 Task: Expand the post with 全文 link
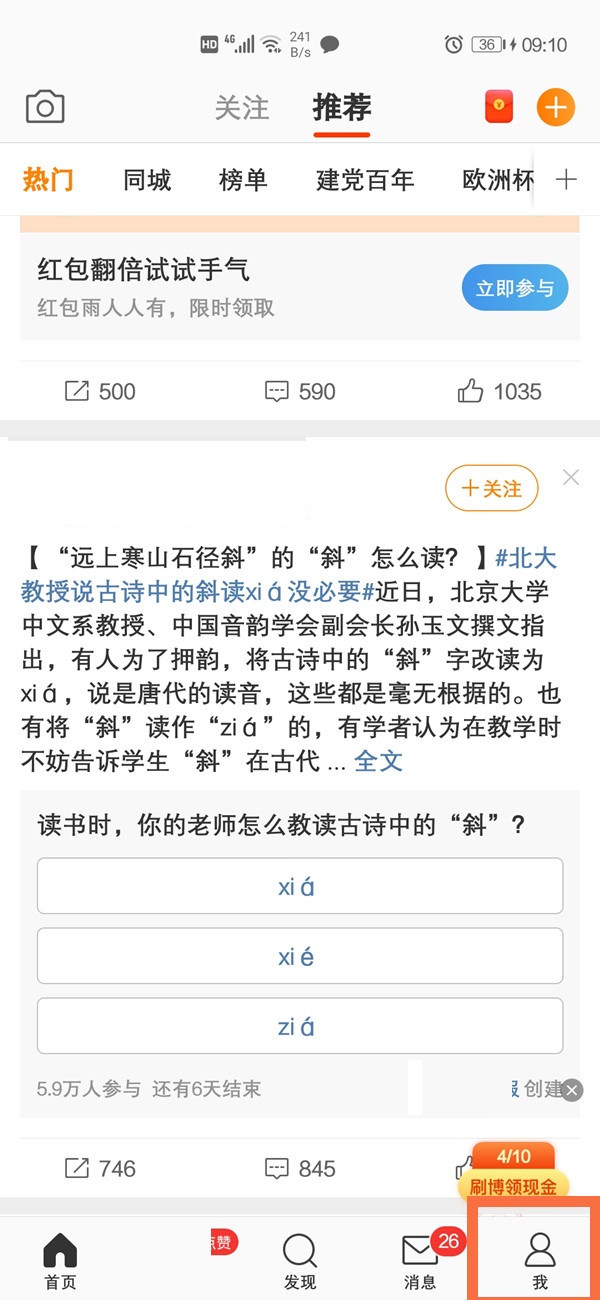click(x=379, y=761)
